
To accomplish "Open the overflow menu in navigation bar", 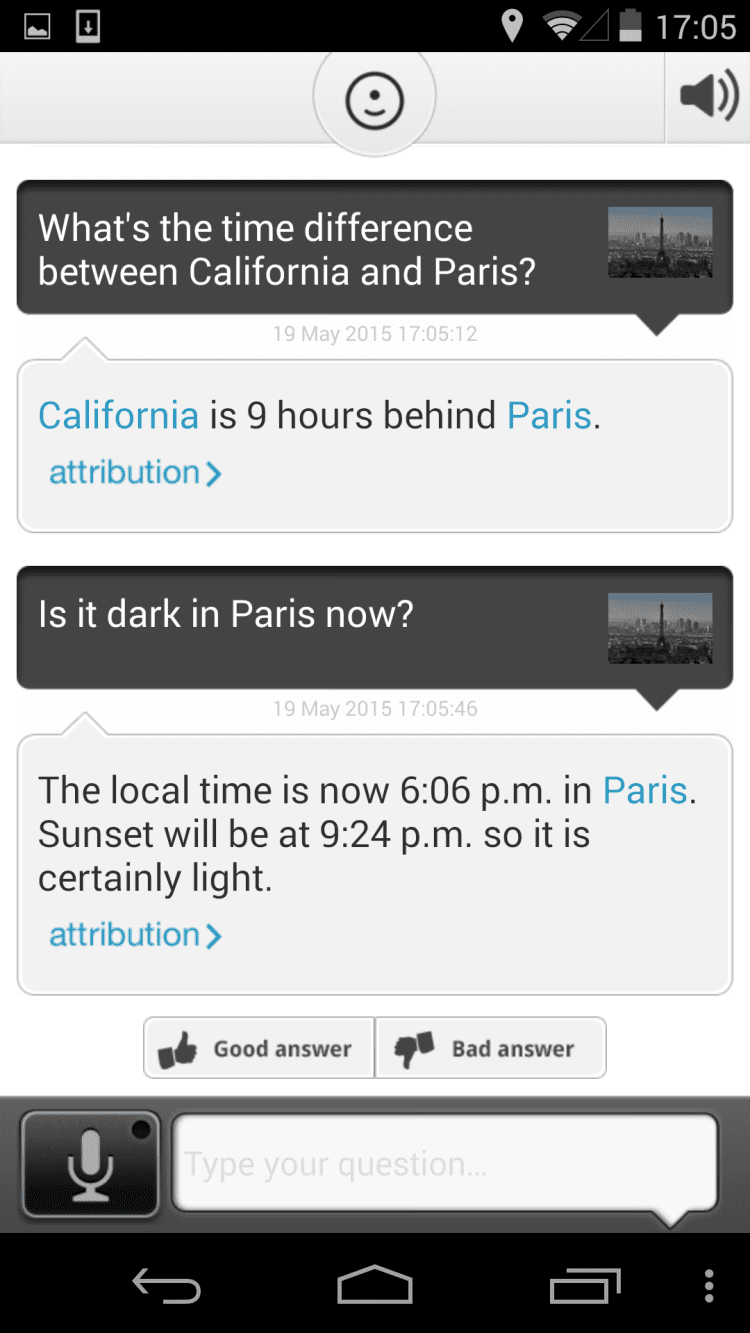I will [708, 1286].
